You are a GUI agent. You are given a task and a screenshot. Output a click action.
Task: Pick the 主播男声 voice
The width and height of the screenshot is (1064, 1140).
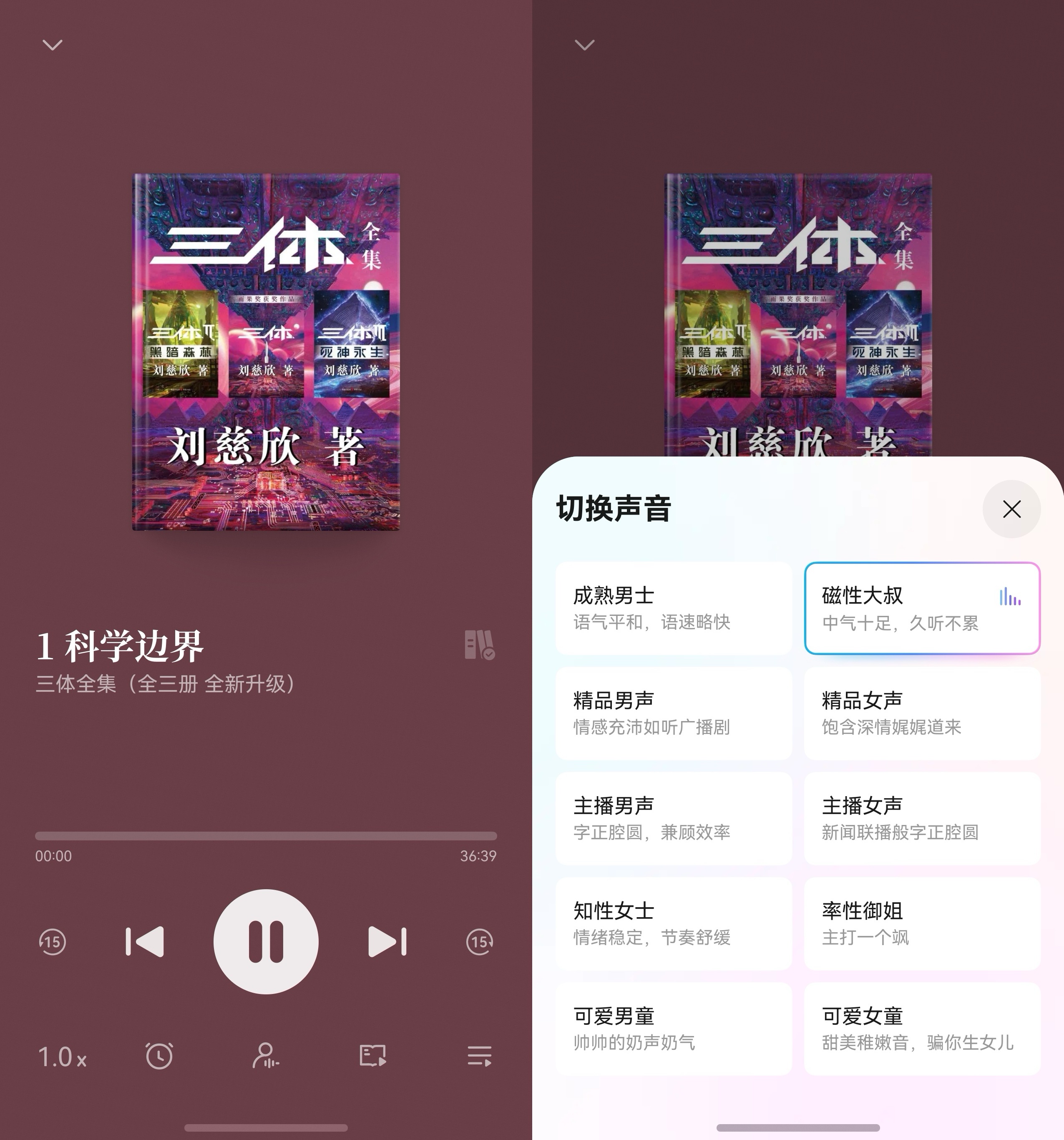[674, 818]
